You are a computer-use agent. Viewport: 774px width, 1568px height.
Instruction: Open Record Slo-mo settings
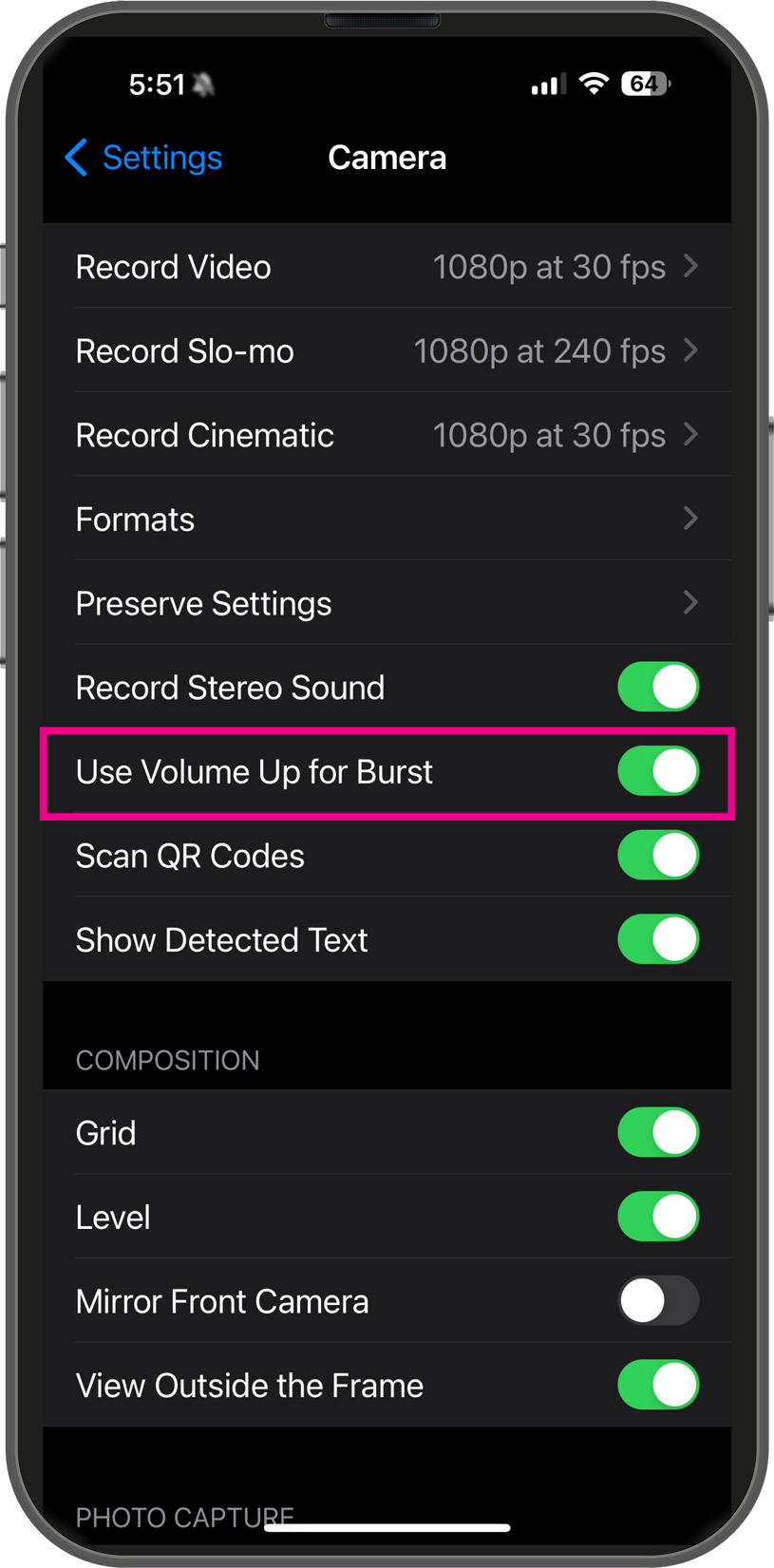[x=387, y=351]
